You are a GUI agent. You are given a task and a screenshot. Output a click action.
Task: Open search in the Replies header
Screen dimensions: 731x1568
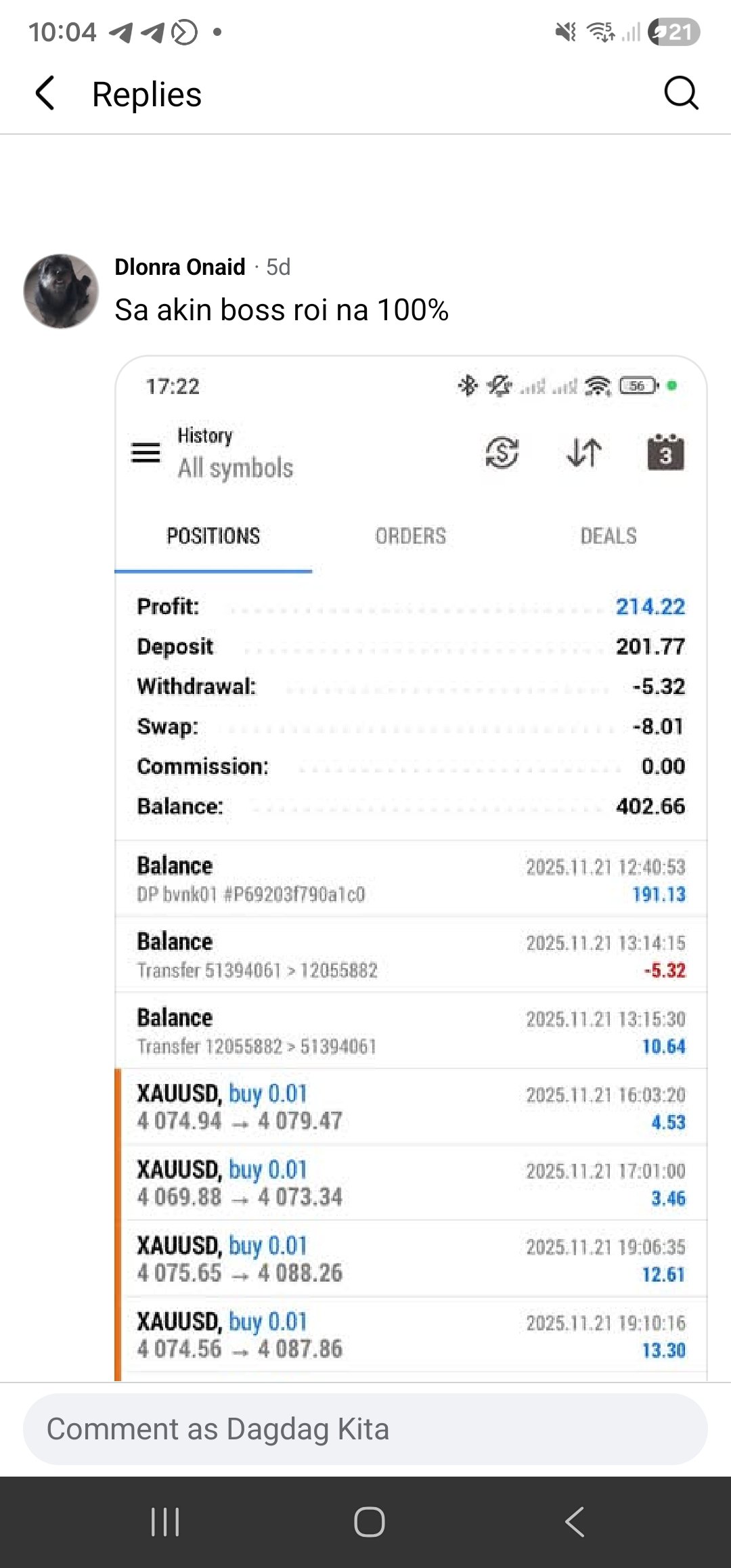pos(680,93)
